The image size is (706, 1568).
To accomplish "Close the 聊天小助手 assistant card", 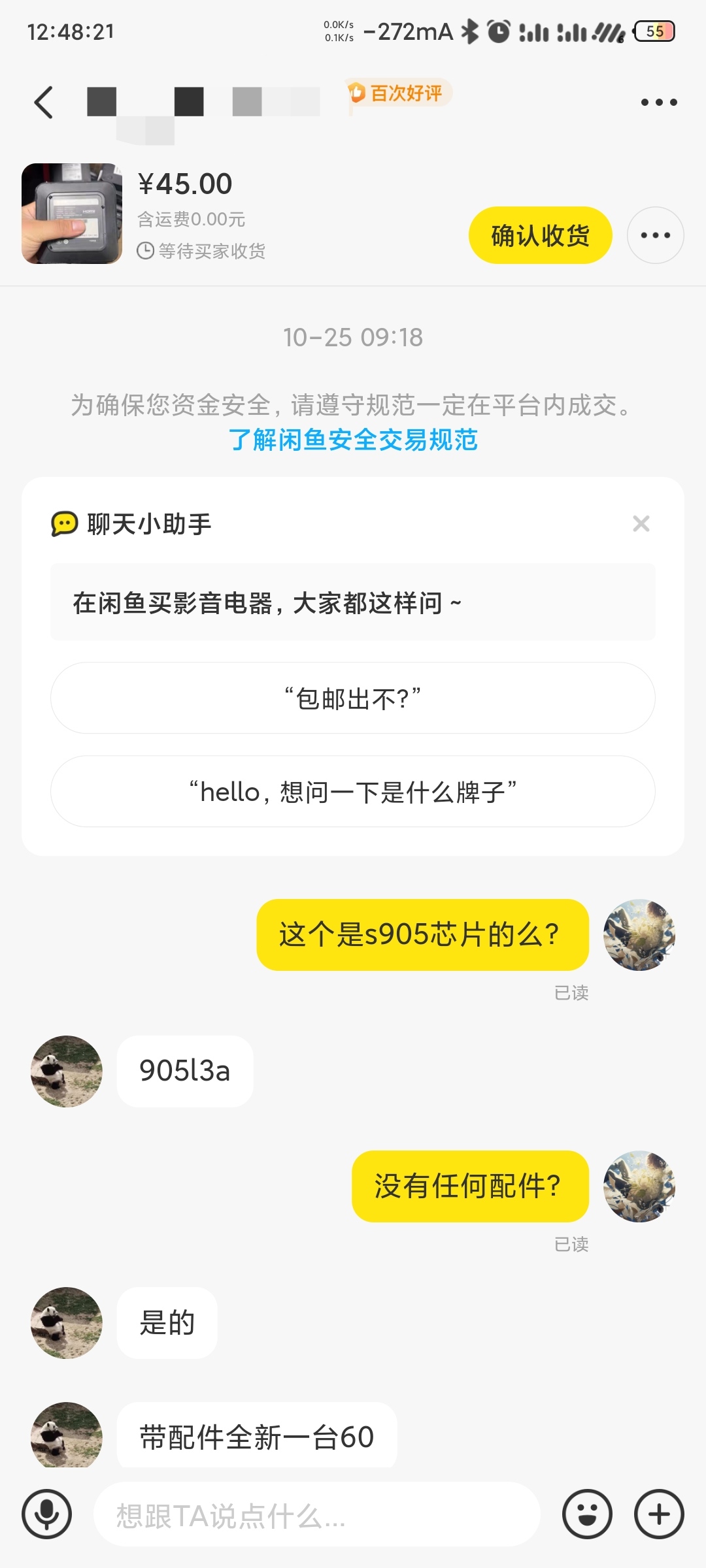I will click(640, 523).
